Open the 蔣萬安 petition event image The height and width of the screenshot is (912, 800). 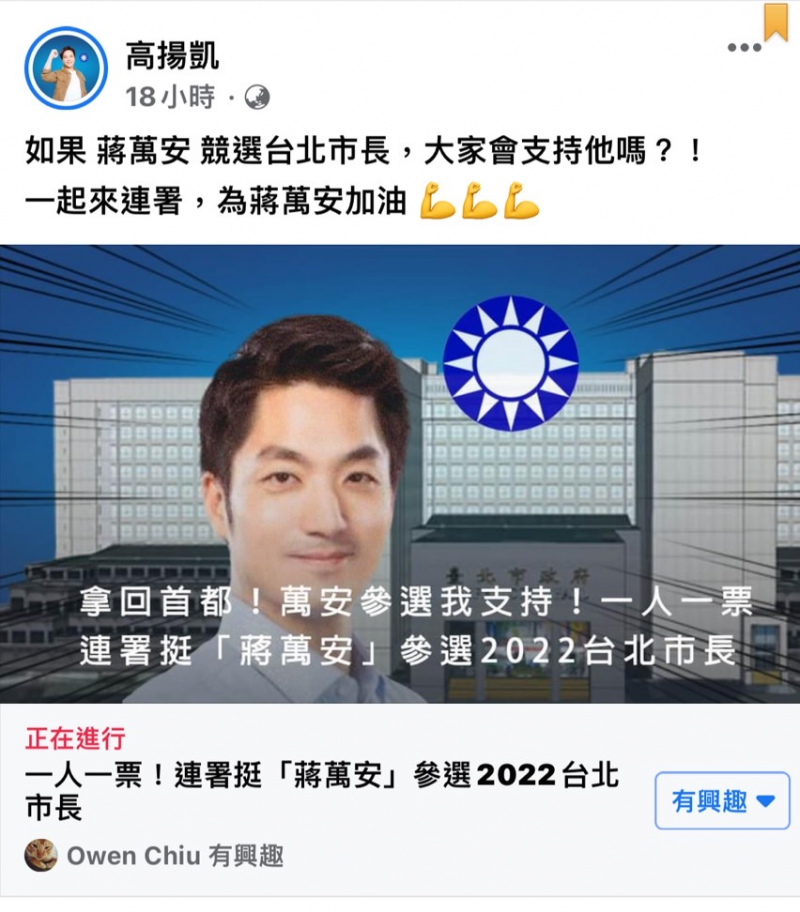click(x=400, y=473)
